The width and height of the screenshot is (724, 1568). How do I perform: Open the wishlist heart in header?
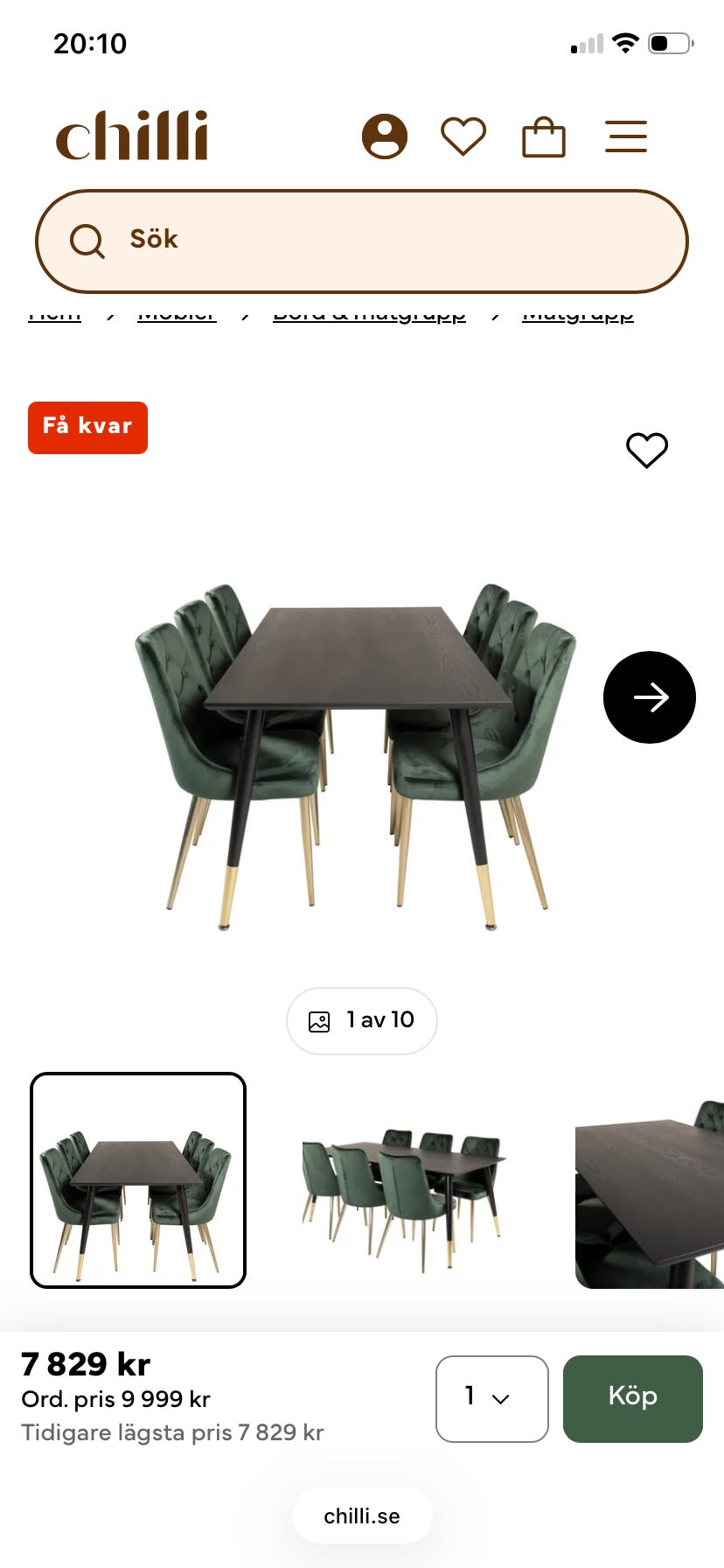[x=463, y=136]
